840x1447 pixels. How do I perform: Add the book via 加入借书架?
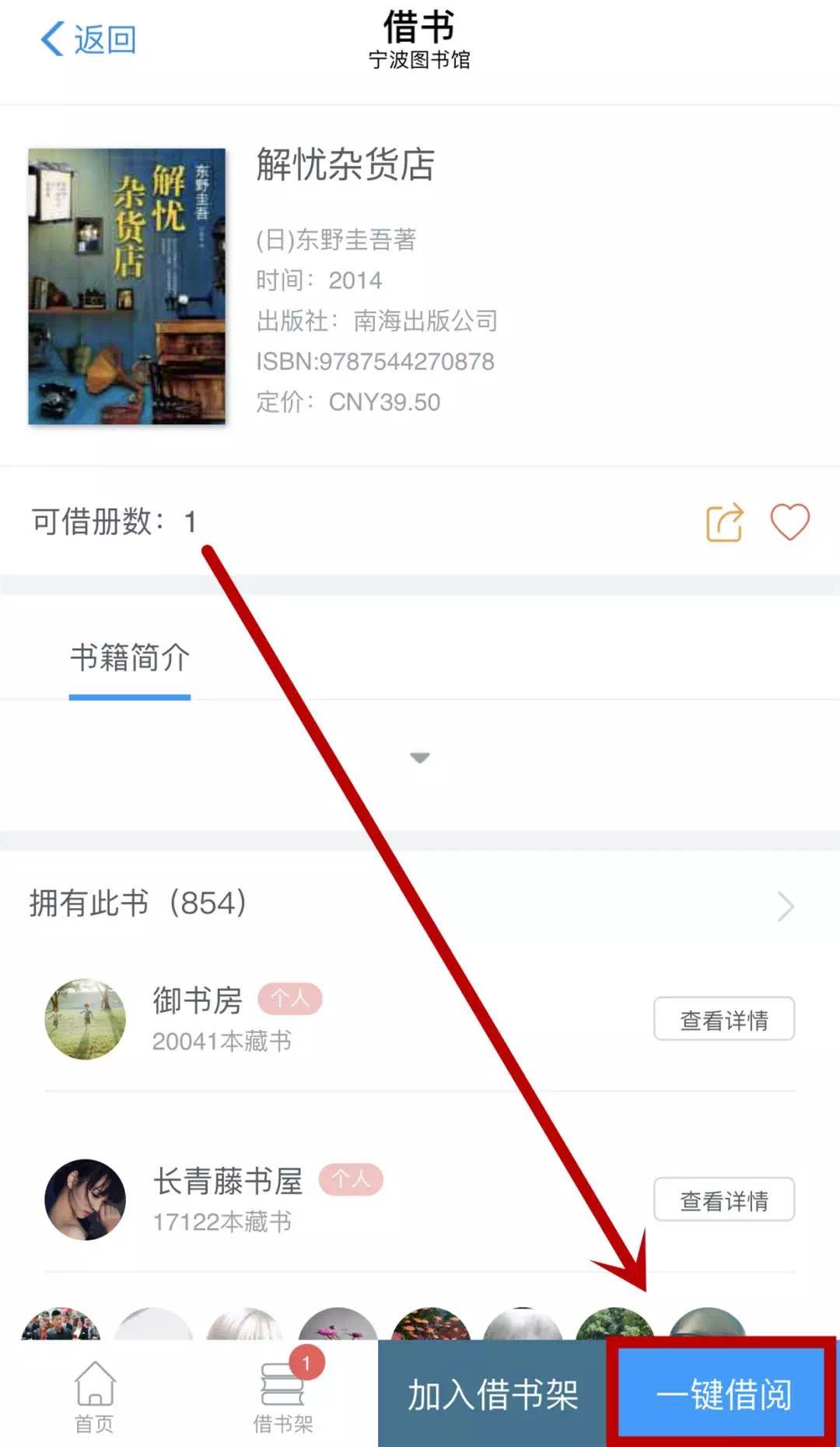492,1394
